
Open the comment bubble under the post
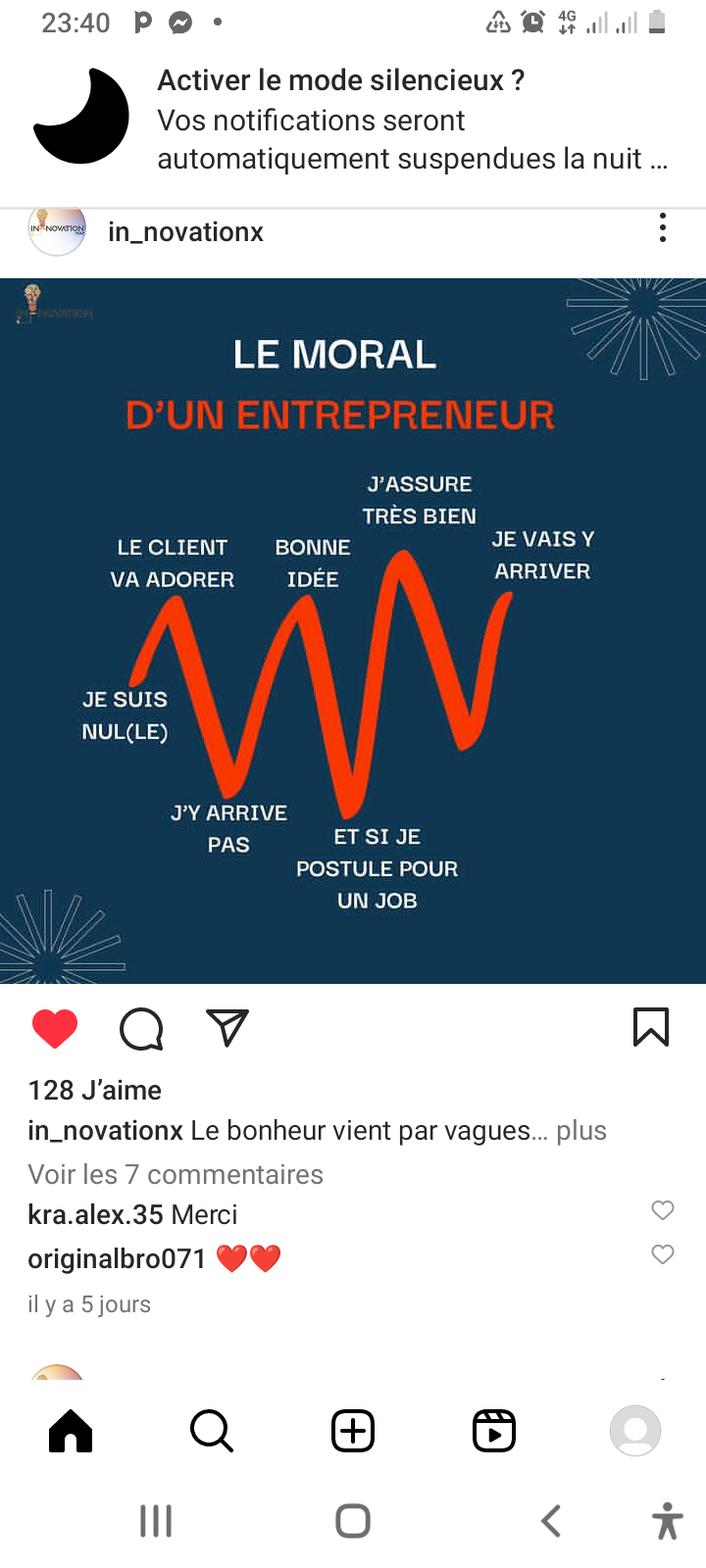pos(141,1028)
